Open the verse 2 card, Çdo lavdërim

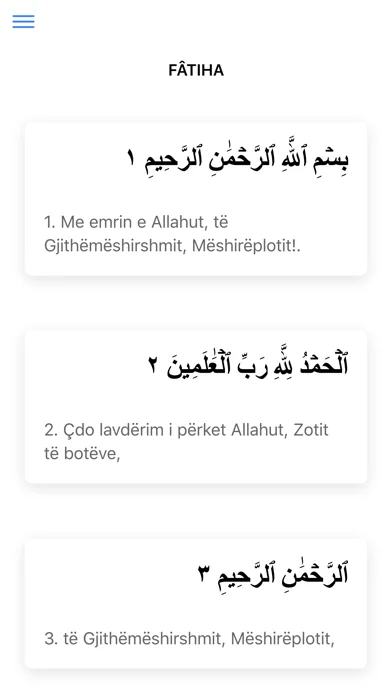click(x=196, y=407)
